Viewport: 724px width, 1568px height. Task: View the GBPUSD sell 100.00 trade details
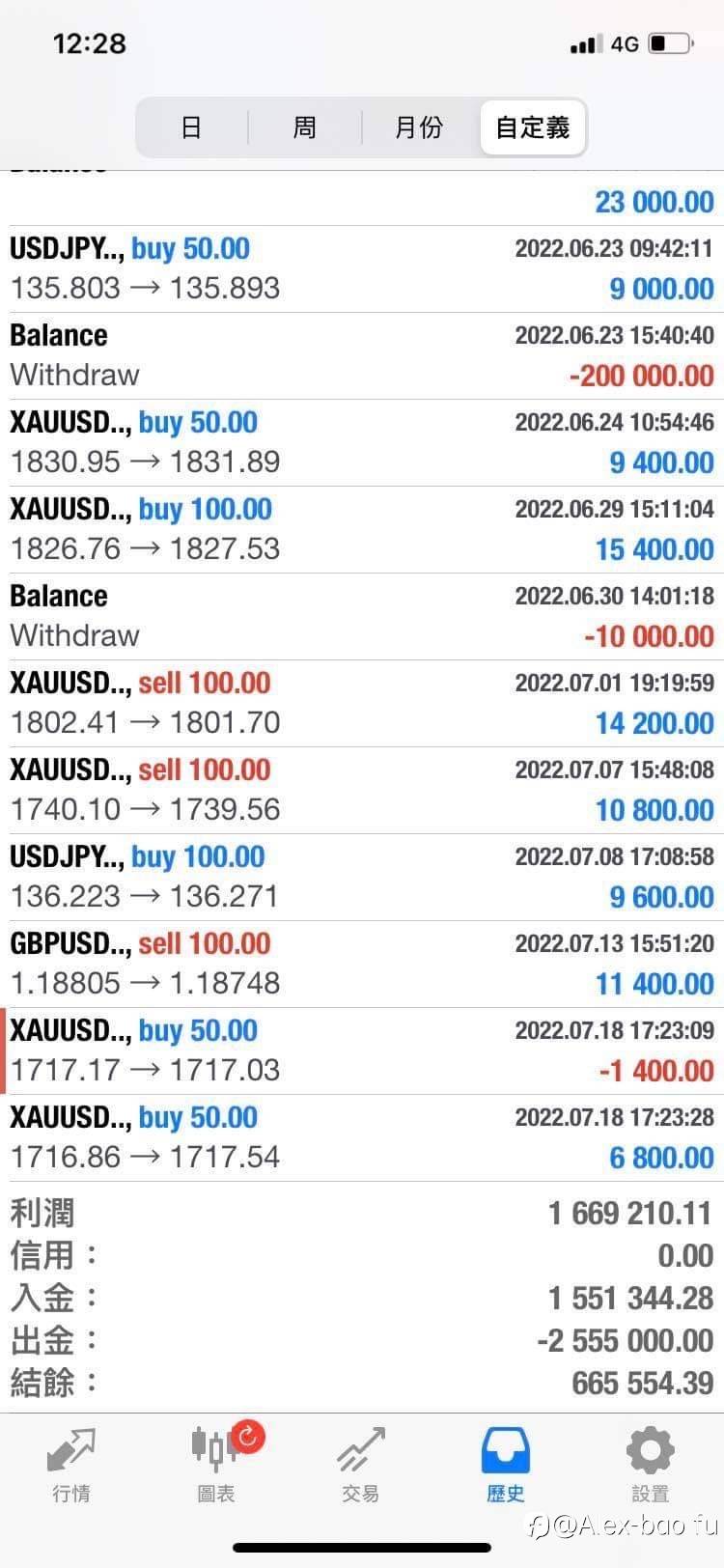pos(362,965)
